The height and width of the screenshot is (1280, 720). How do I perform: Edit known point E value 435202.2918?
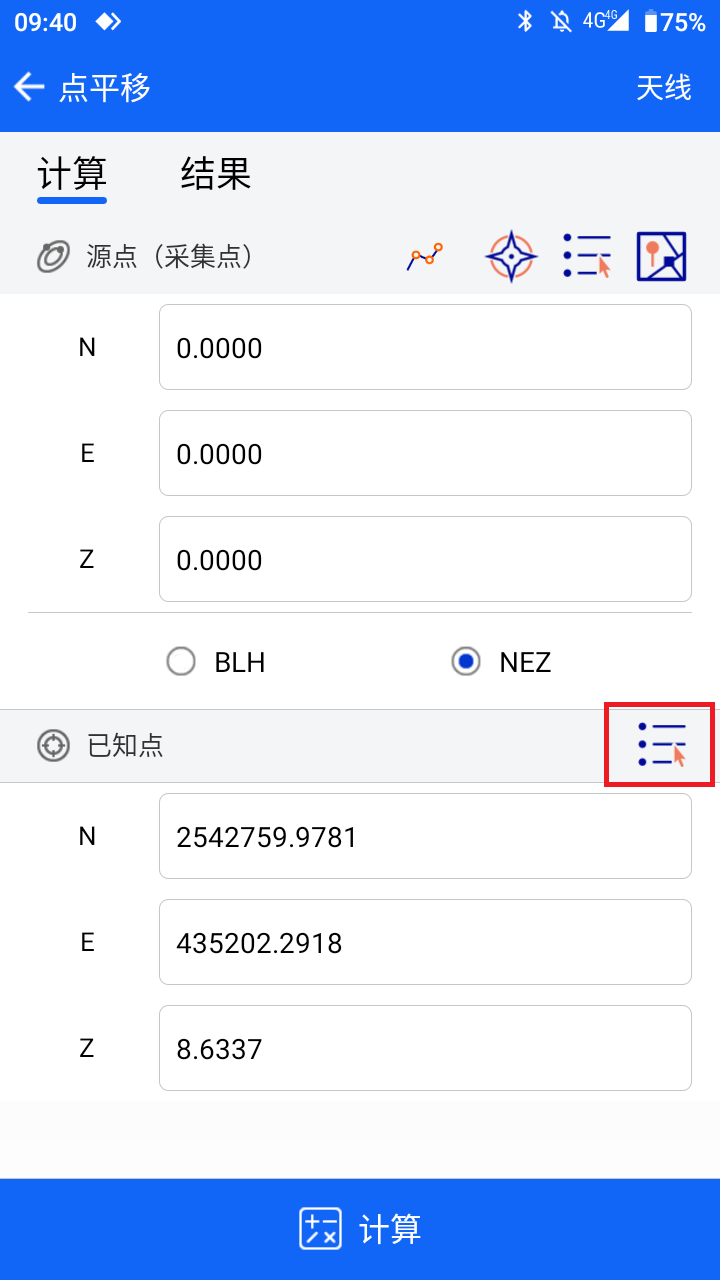click(425, 942)
